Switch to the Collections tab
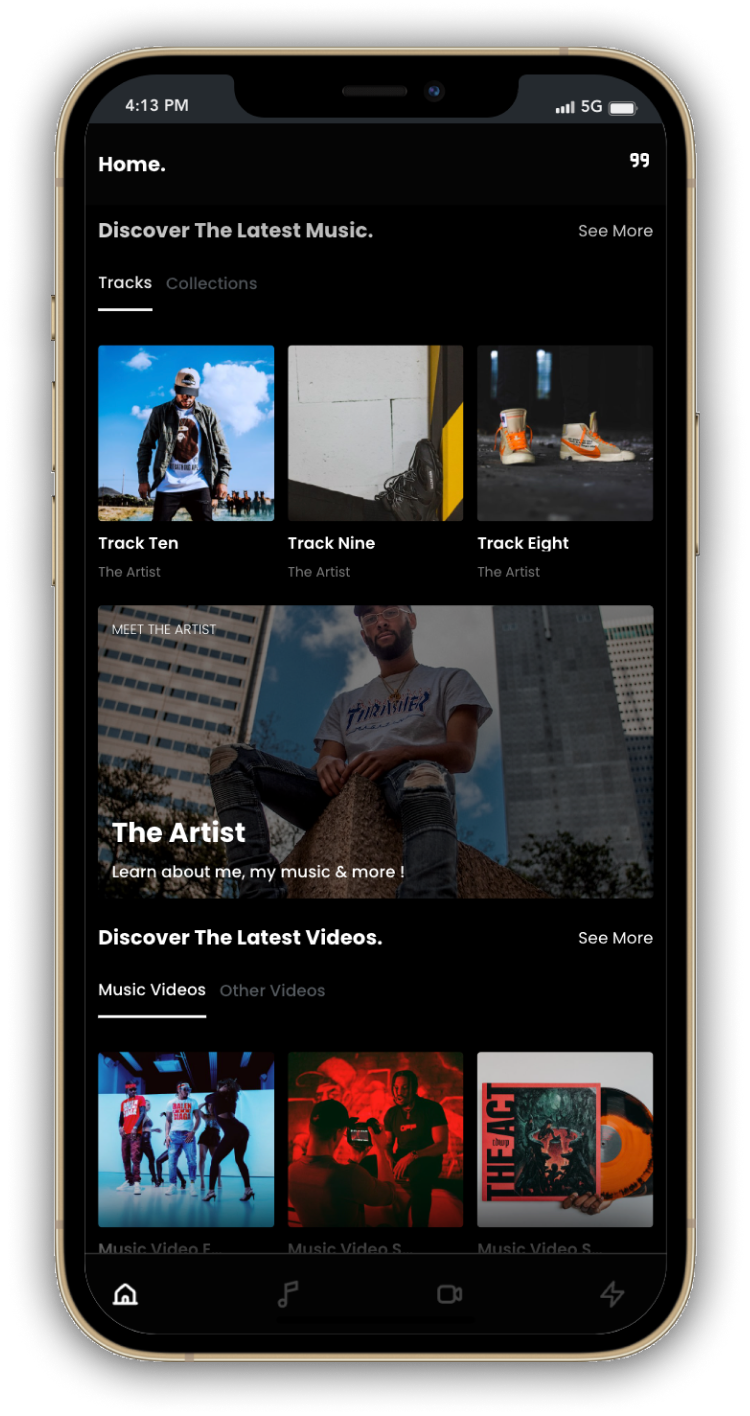 click(211, 284)
